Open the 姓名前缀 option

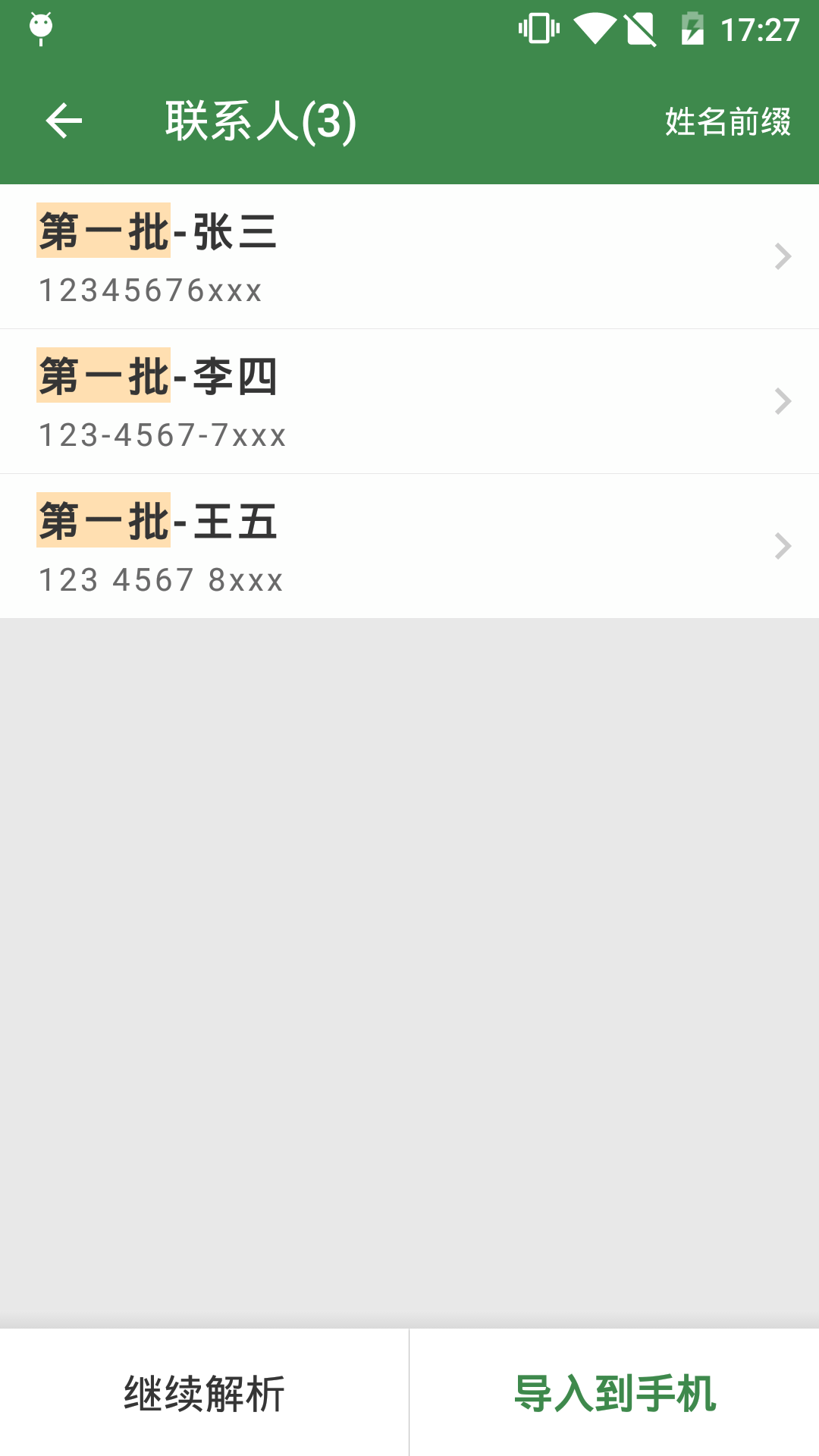(729, 120)
